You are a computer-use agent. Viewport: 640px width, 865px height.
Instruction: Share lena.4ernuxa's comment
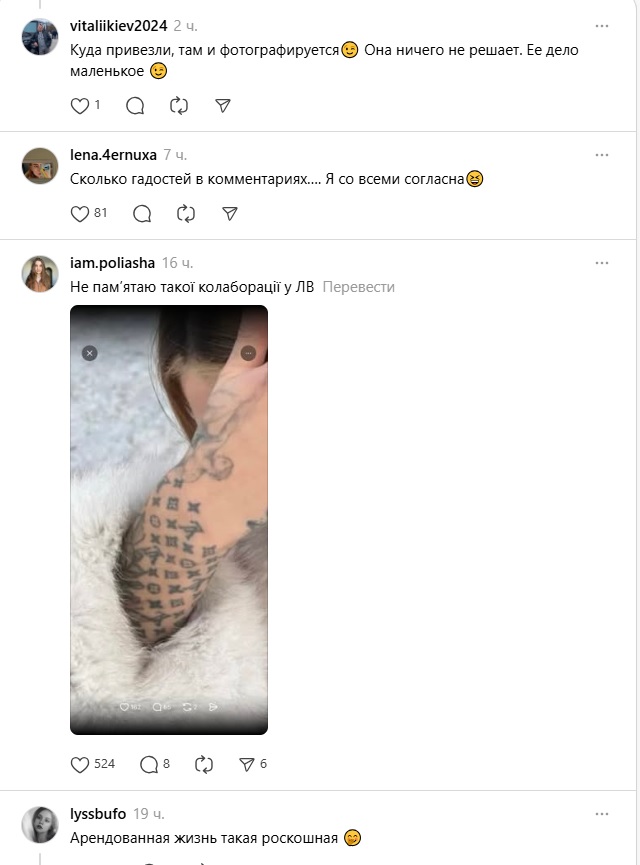tap(229, 213)
